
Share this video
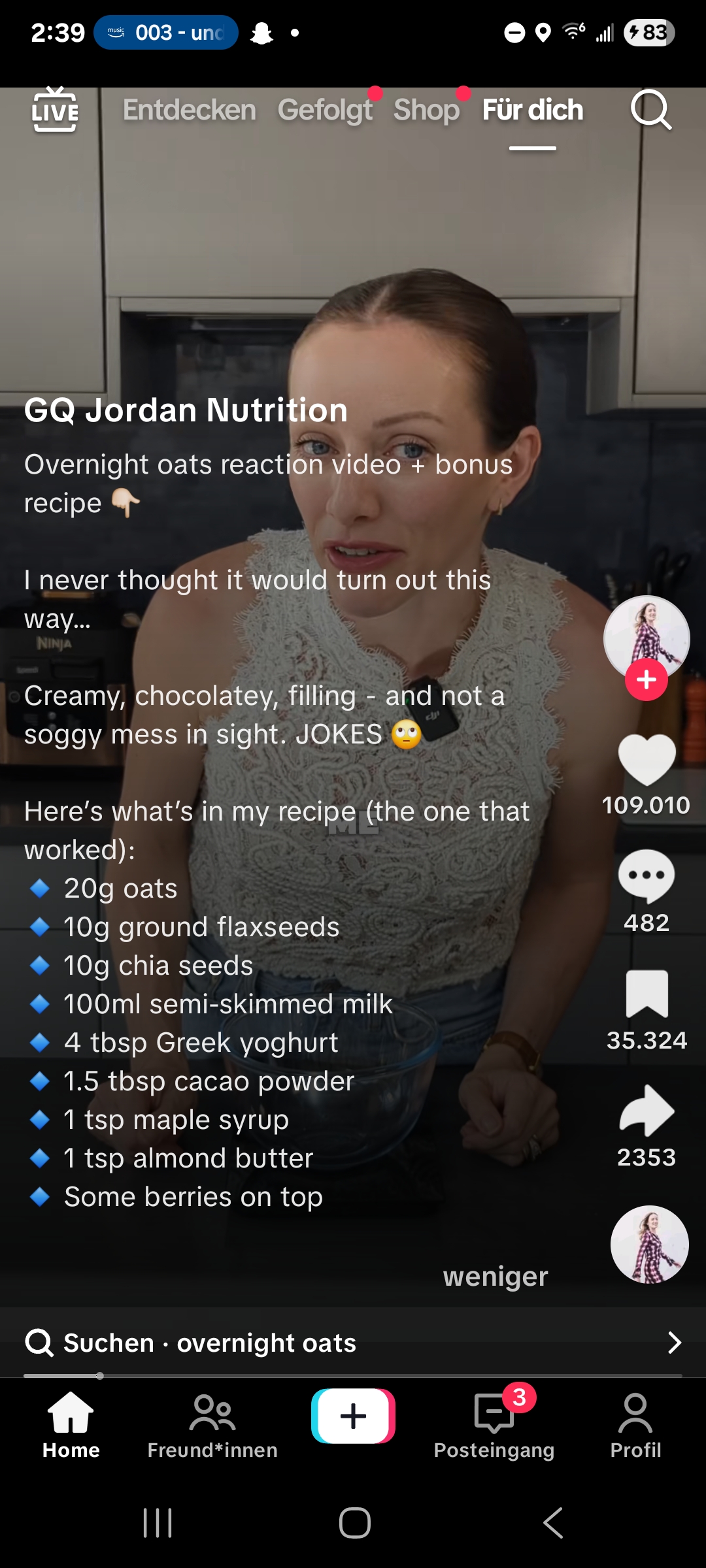pos(647,1111)
